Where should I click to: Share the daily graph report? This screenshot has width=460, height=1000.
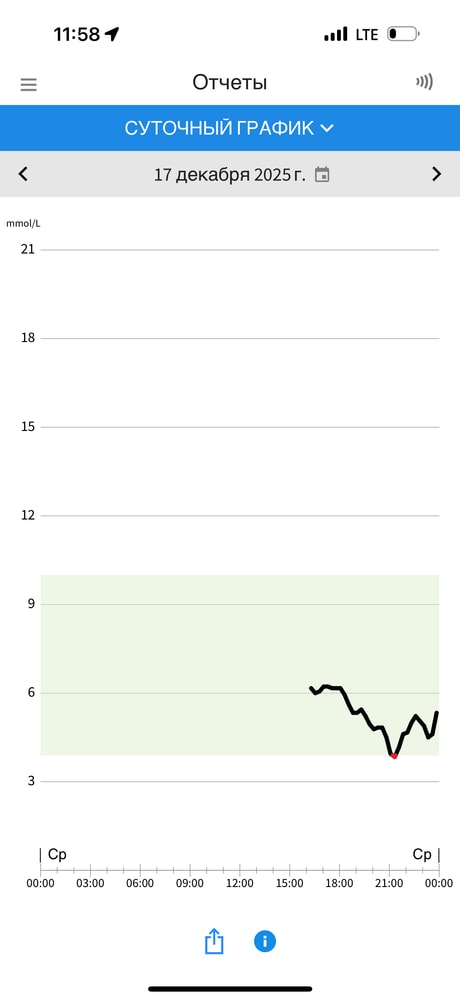click(x=214, y=941)
